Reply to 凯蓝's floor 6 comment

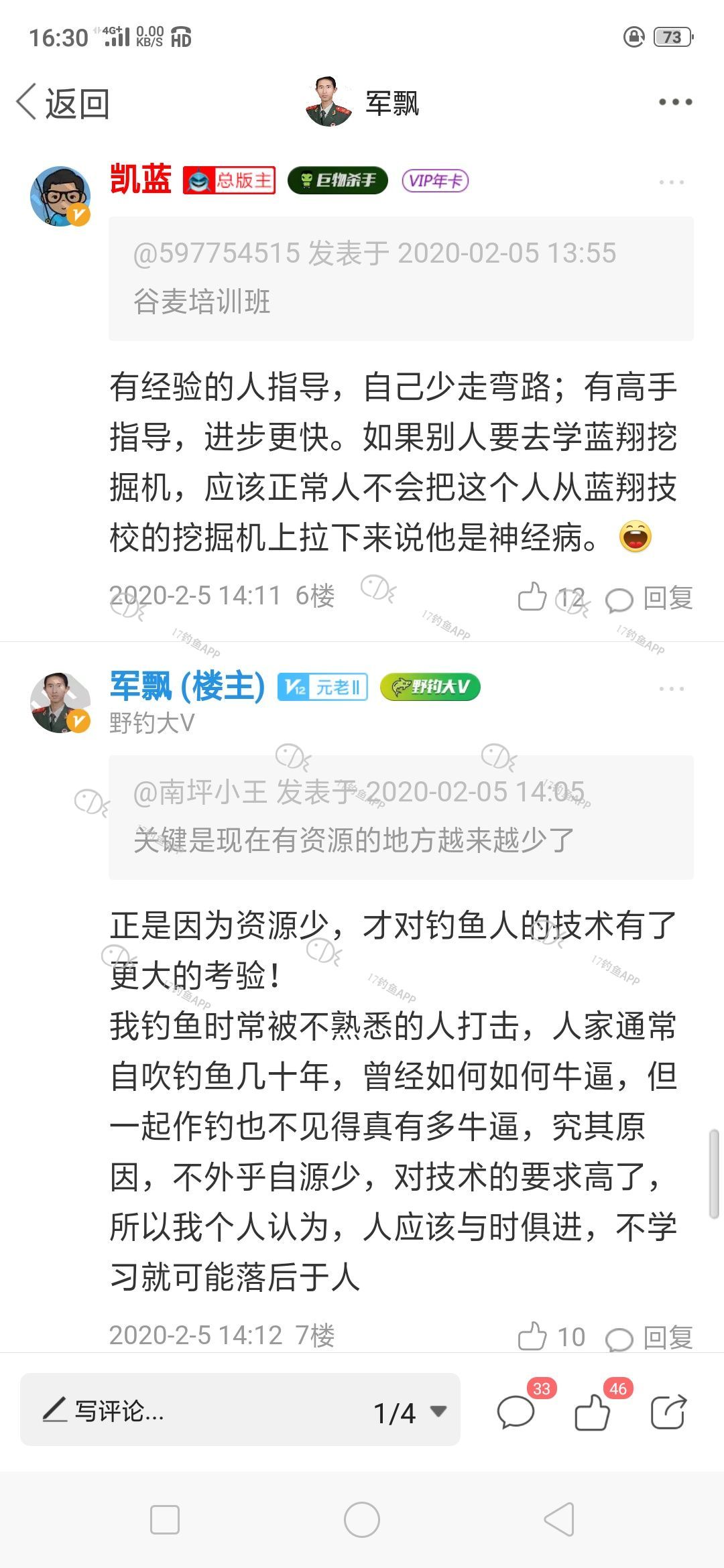click(x=650, y=598)
